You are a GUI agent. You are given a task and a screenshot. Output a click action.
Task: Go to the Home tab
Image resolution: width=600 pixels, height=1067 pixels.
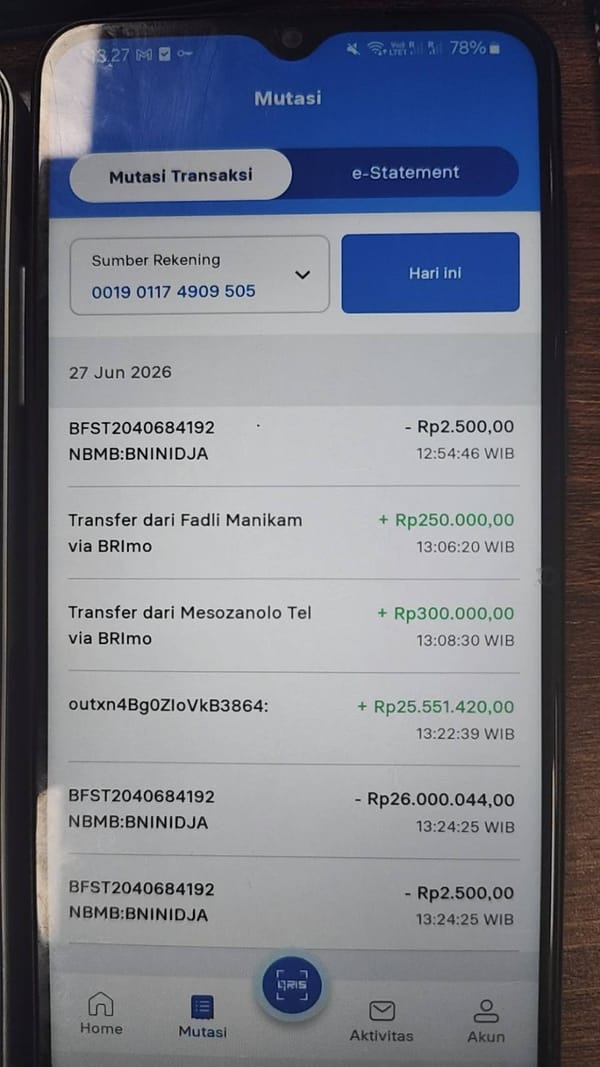[x=101, y=1014]
